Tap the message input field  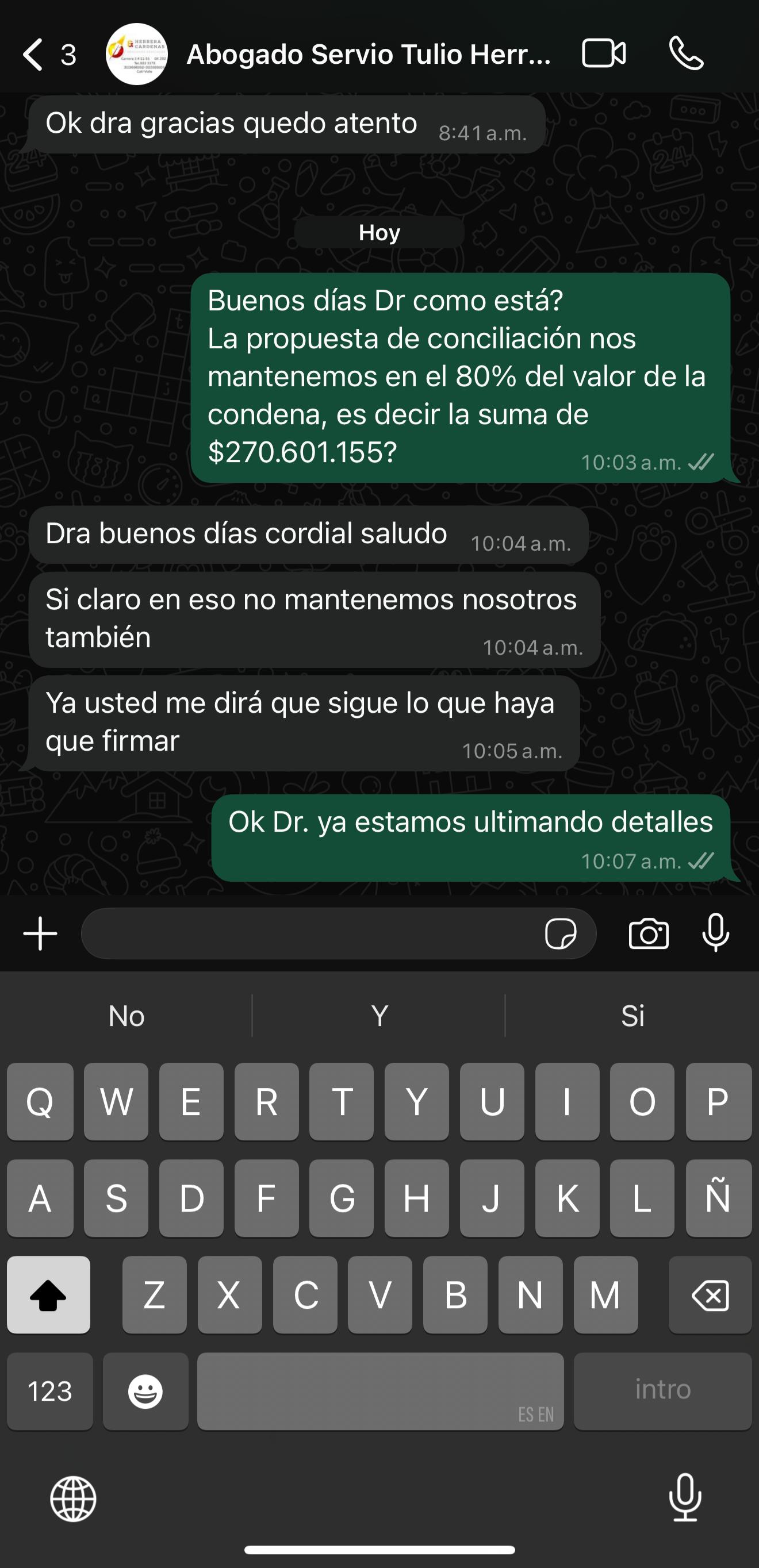pyautogui.click(x=310, y=934)
